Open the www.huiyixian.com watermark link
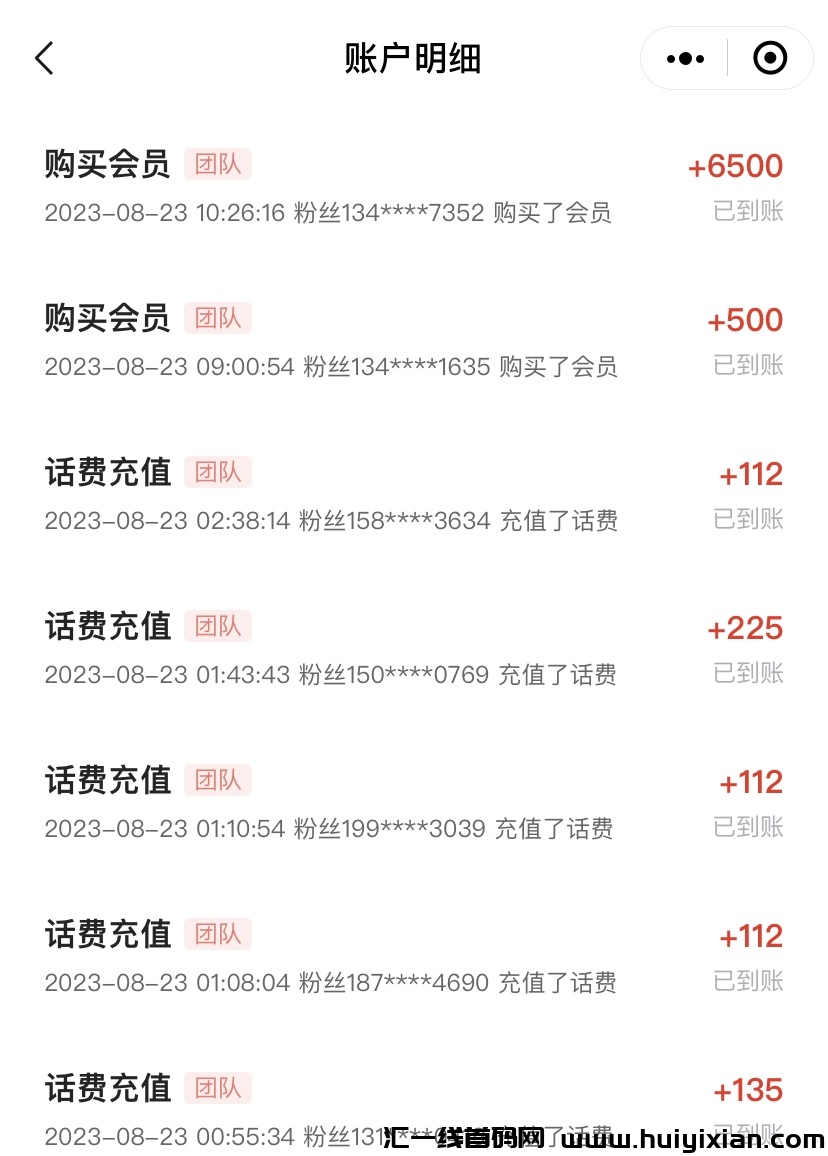The height and width of the screenshot is (1156, 828). coord(688,1138)
